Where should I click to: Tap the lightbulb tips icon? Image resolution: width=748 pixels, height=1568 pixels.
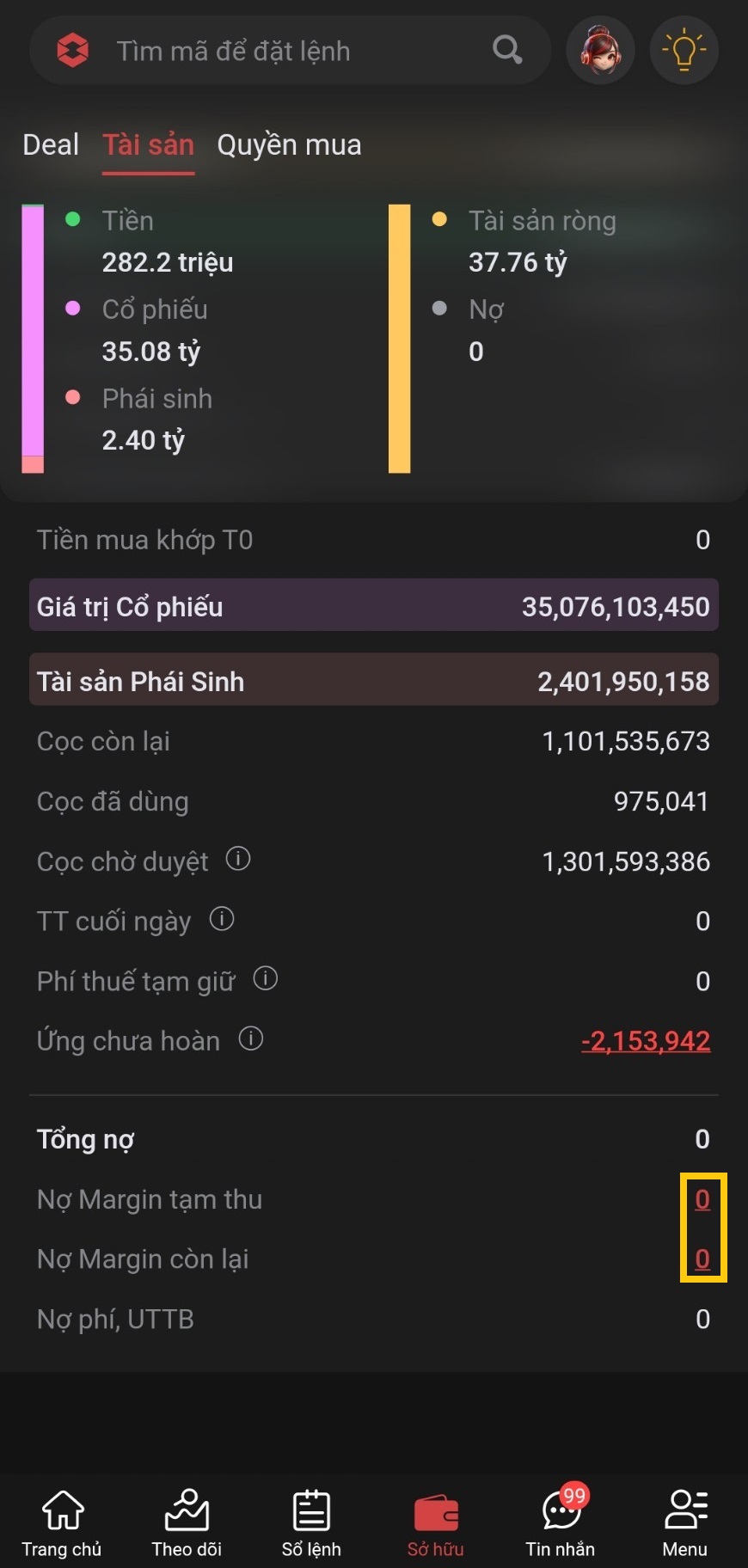pos(684,51)
